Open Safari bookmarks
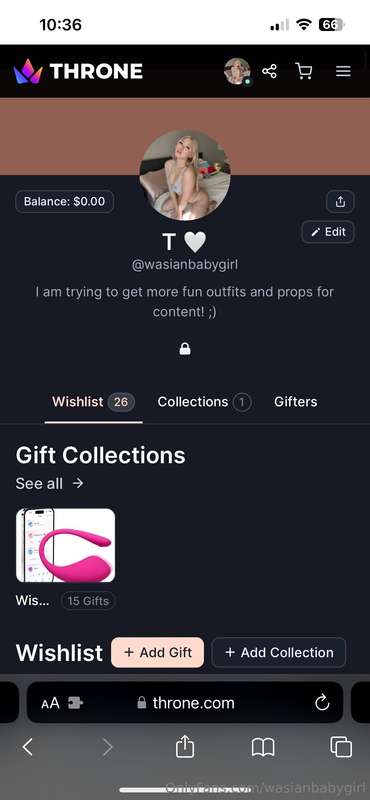Image resolution: width=370 pixels, height=800 pixels. 263,748
